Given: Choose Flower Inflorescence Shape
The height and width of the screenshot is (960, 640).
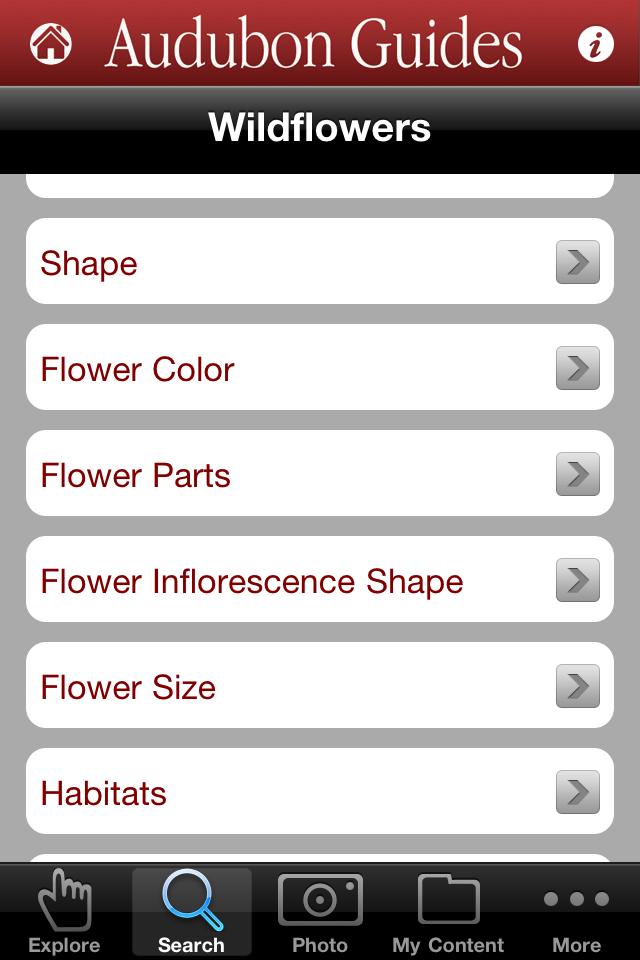Looking at the screenshot, I should 319,580.
